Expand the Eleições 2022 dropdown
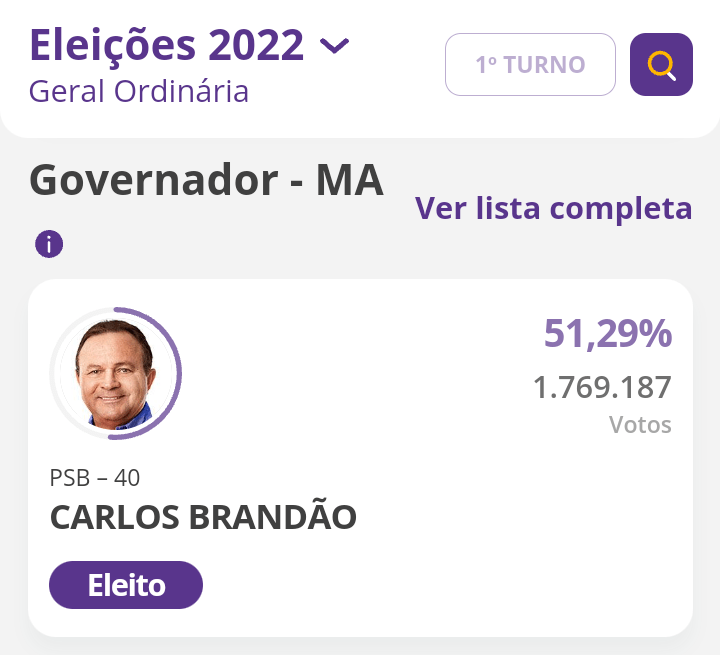The image size is (720, 655). [333, 46]
